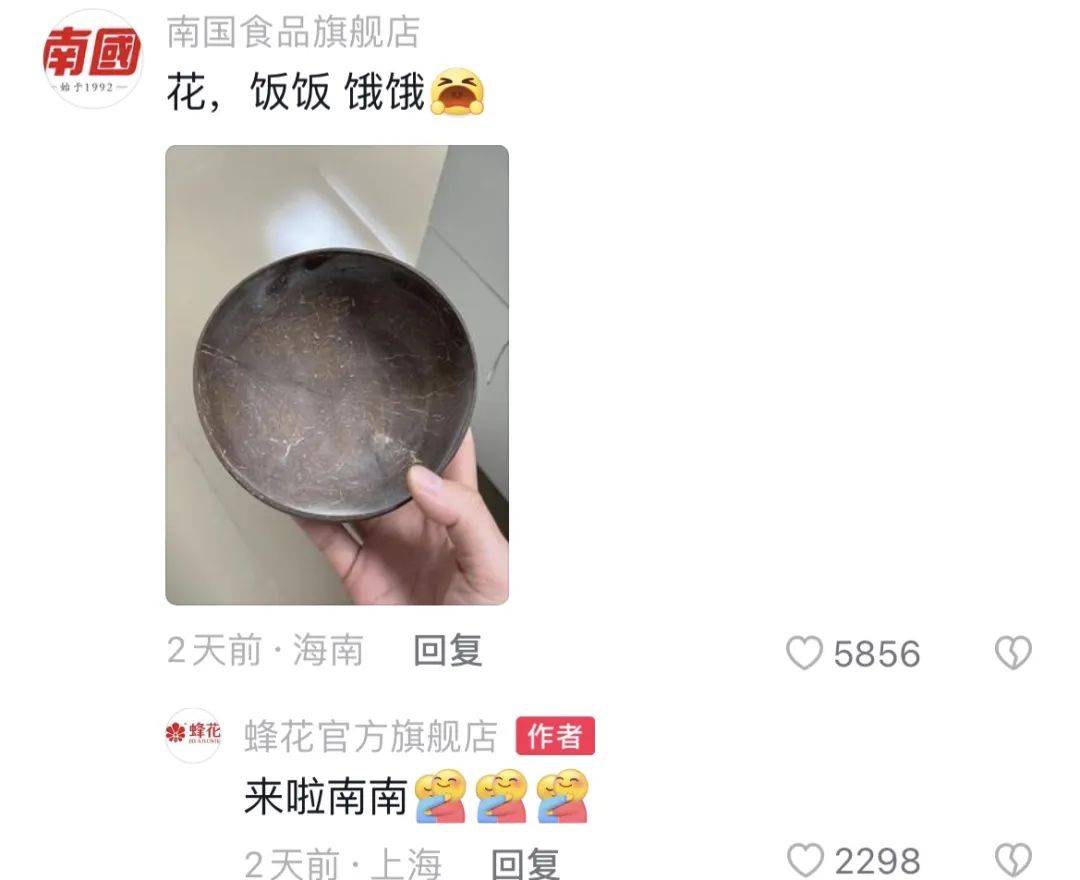Reply to 蜂花官方旗舰店's comment
This screenshot has height=880, width=1080.
(526, 862)
